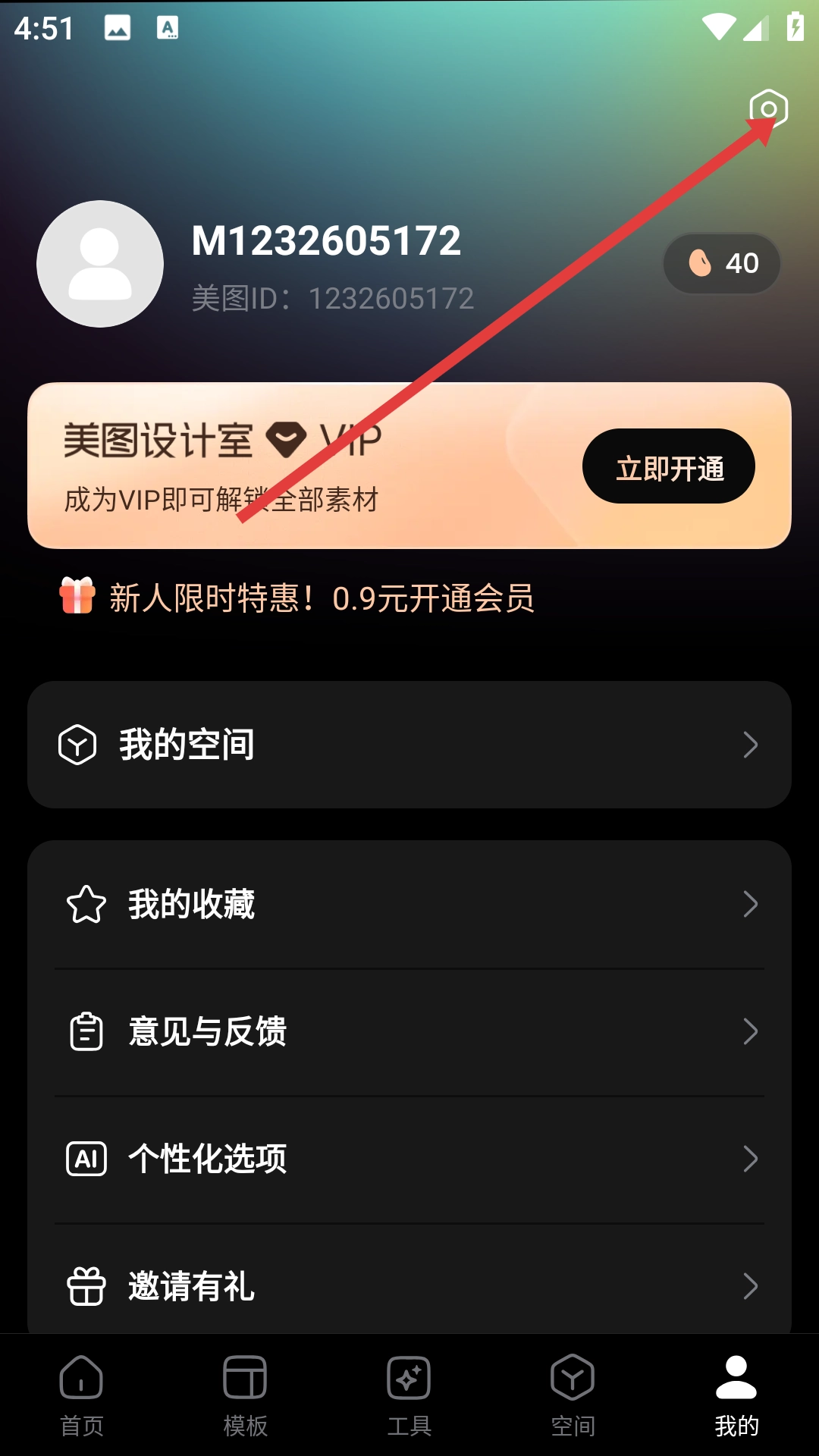Select the 我的 tab
This screenshot has width=819, height=1456.
pos(736,1395)
